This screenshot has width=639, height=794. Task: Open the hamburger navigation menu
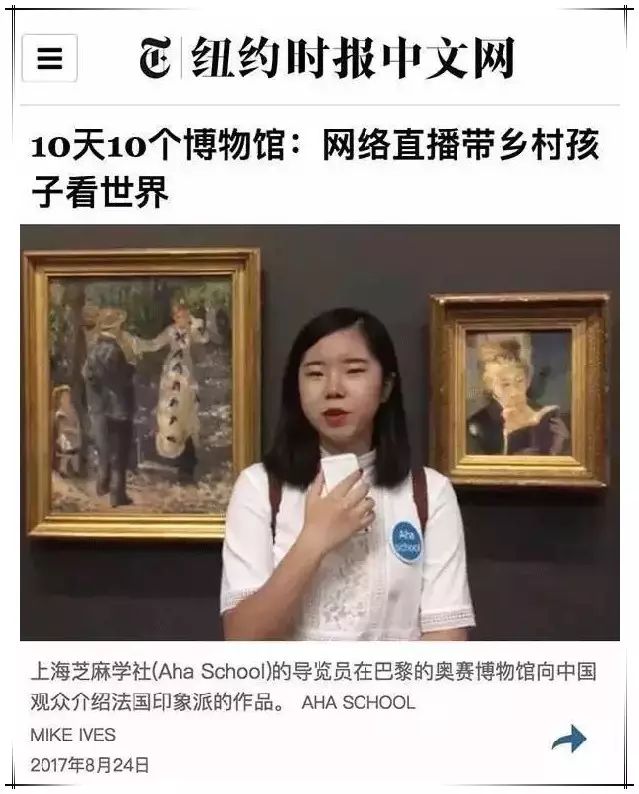[x=50, y=58]
